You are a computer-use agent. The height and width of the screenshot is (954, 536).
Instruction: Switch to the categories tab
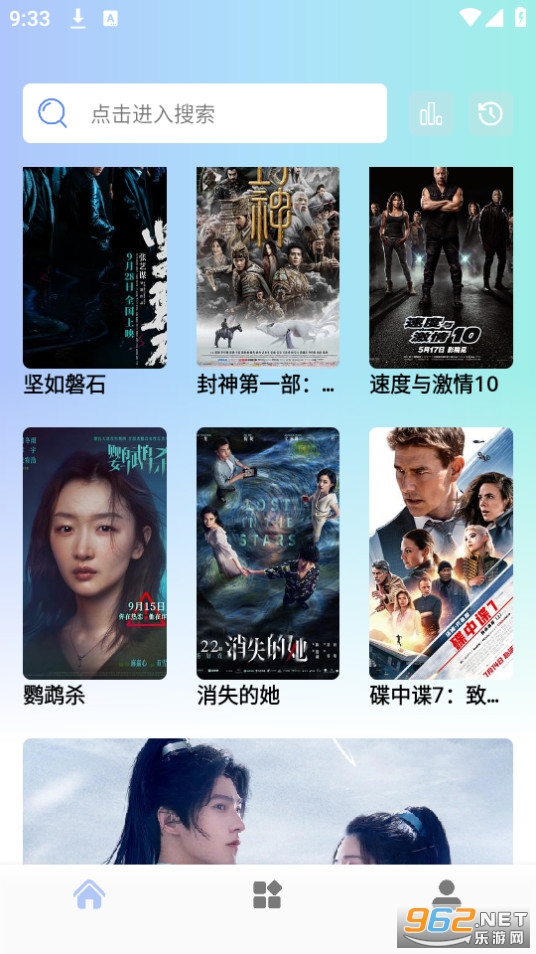[267, 895]
